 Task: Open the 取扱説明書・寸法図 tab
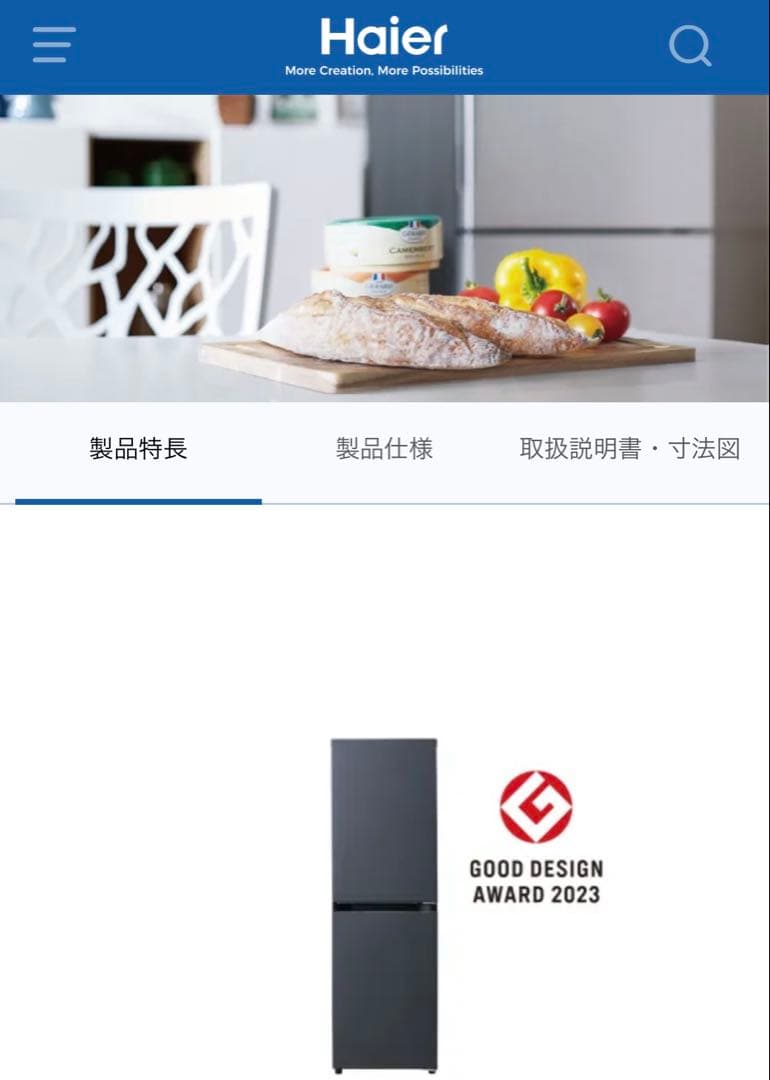630,450
